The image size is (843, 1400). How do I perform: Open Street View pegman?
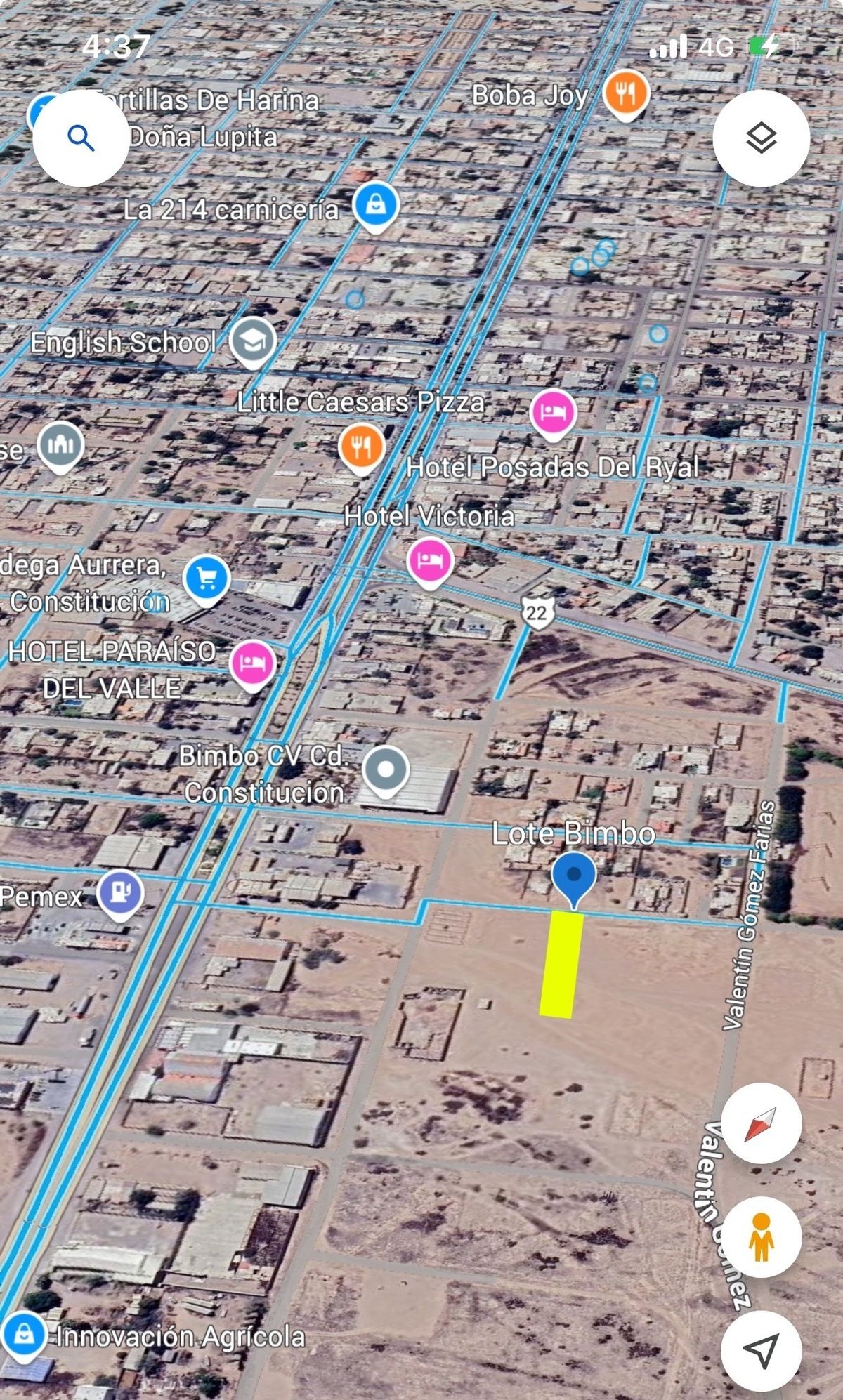click(x=761, y=1237)
